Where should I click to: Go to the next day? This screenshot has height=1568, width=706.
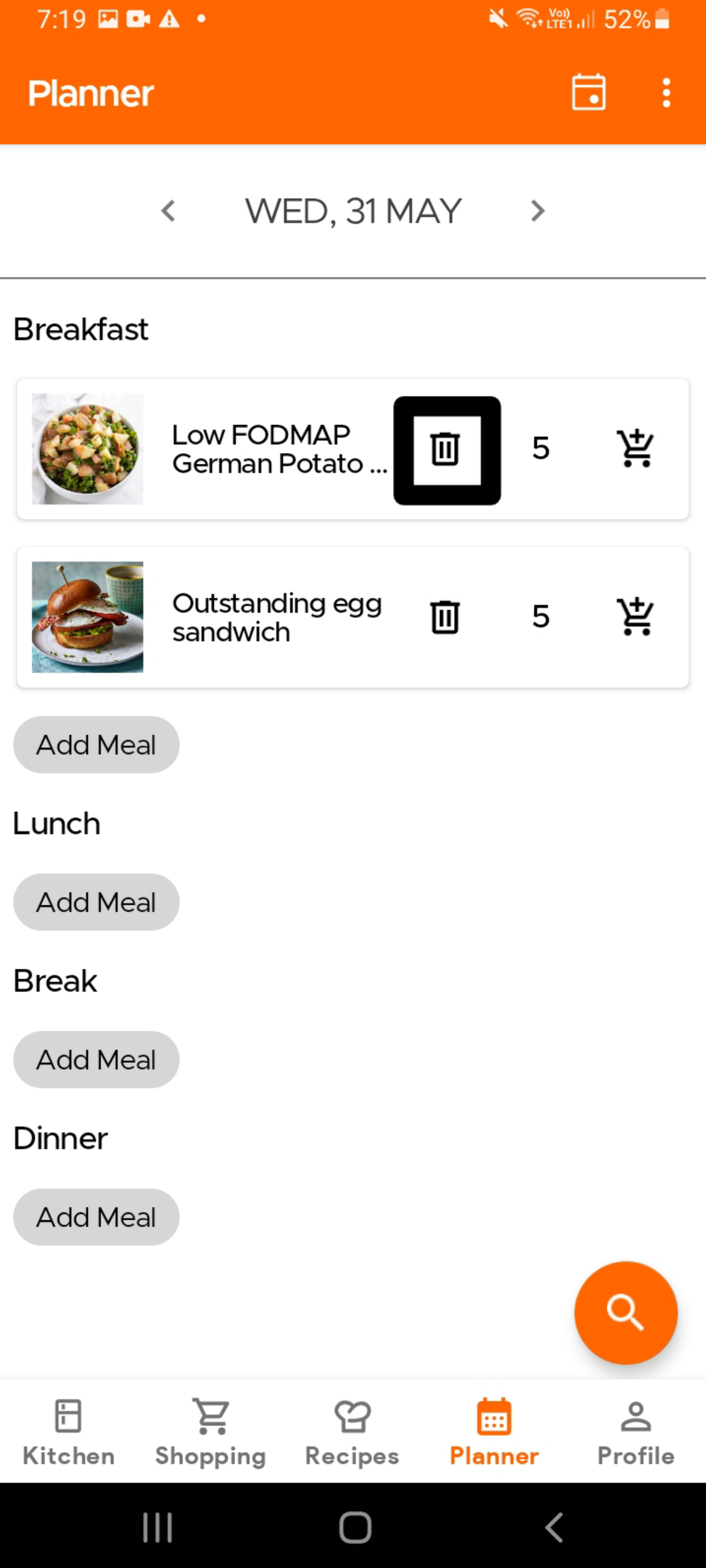click(x=537, y=211)
